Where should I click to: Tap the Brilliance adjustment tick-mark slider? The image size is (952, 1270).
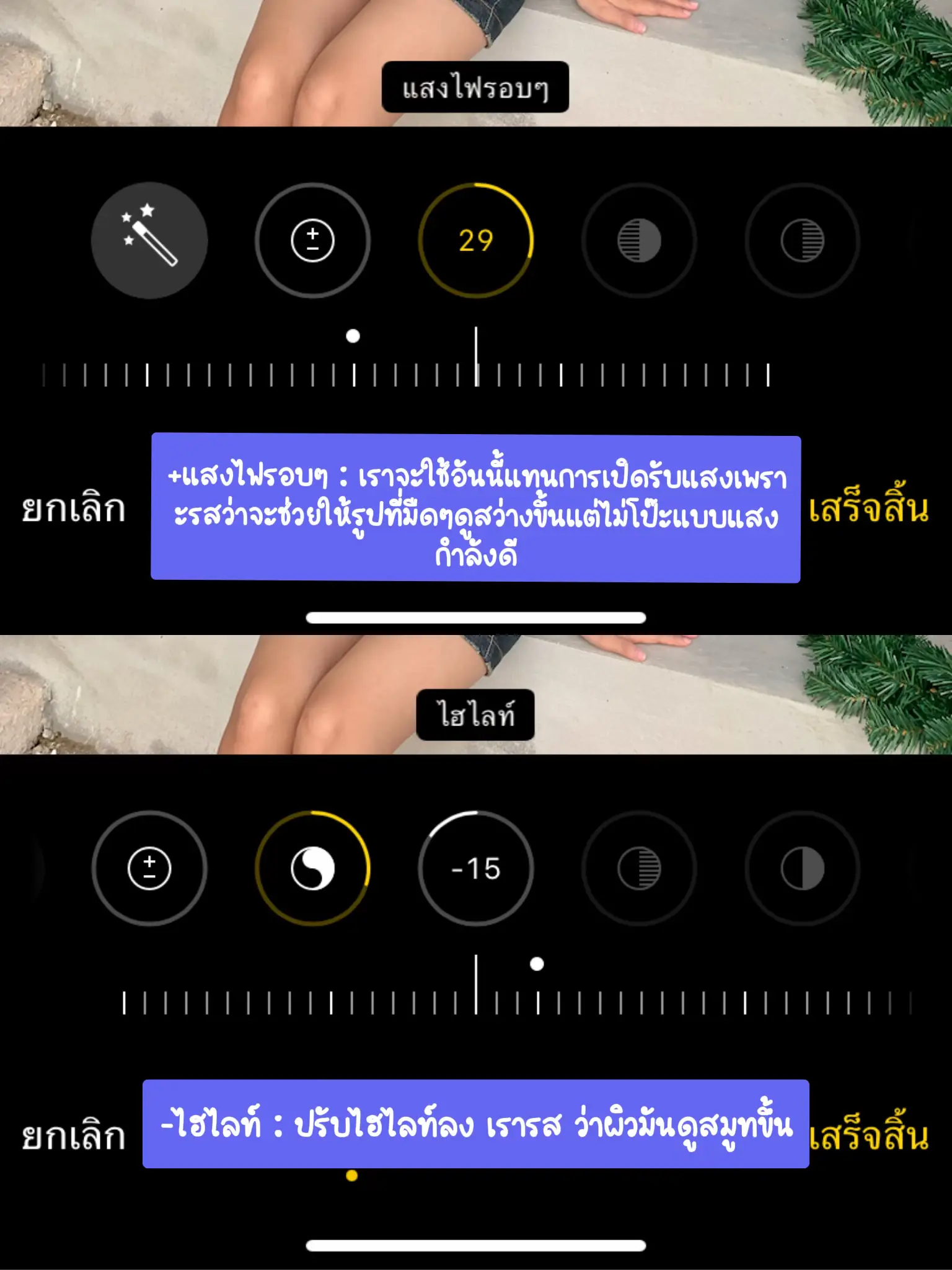(x=409, y=372)
